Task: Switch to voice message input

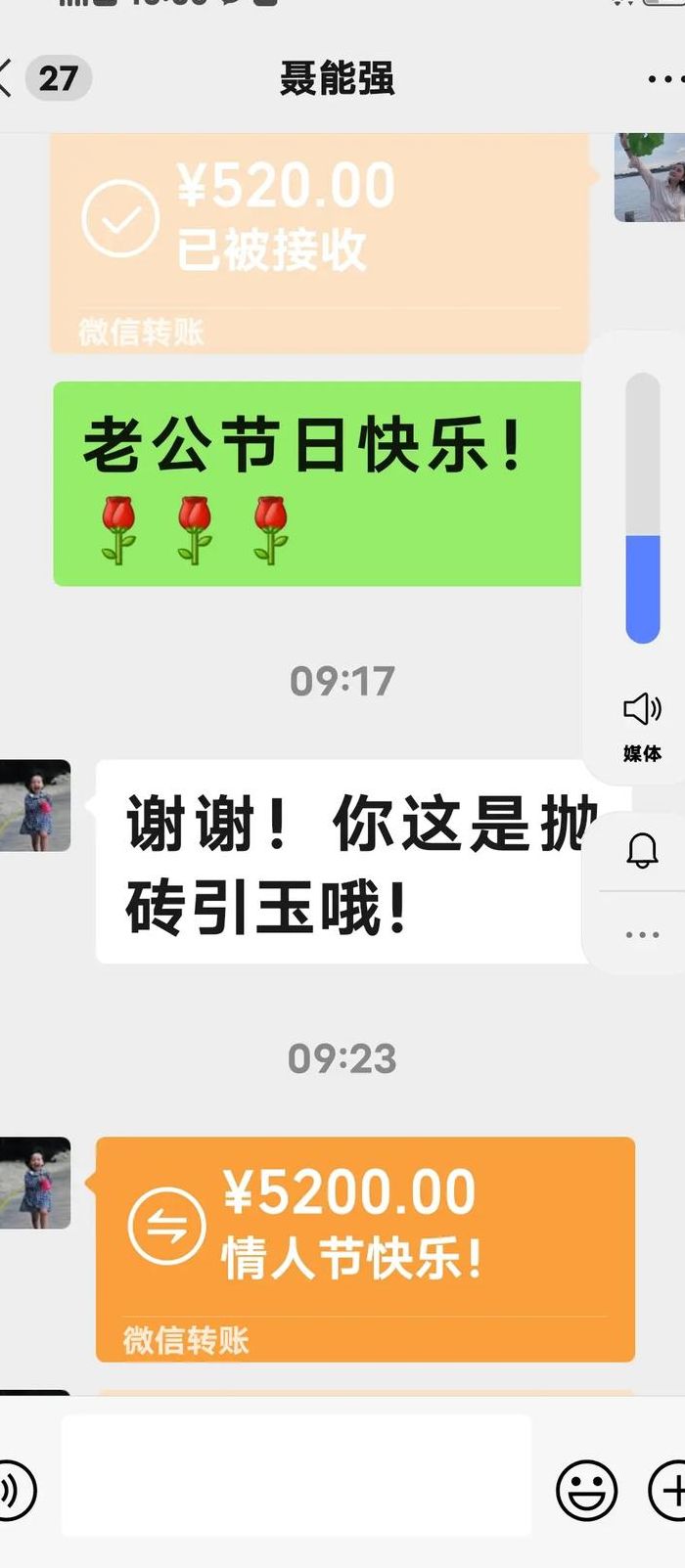Action: pyautogui.click(x=16, y=1491)
